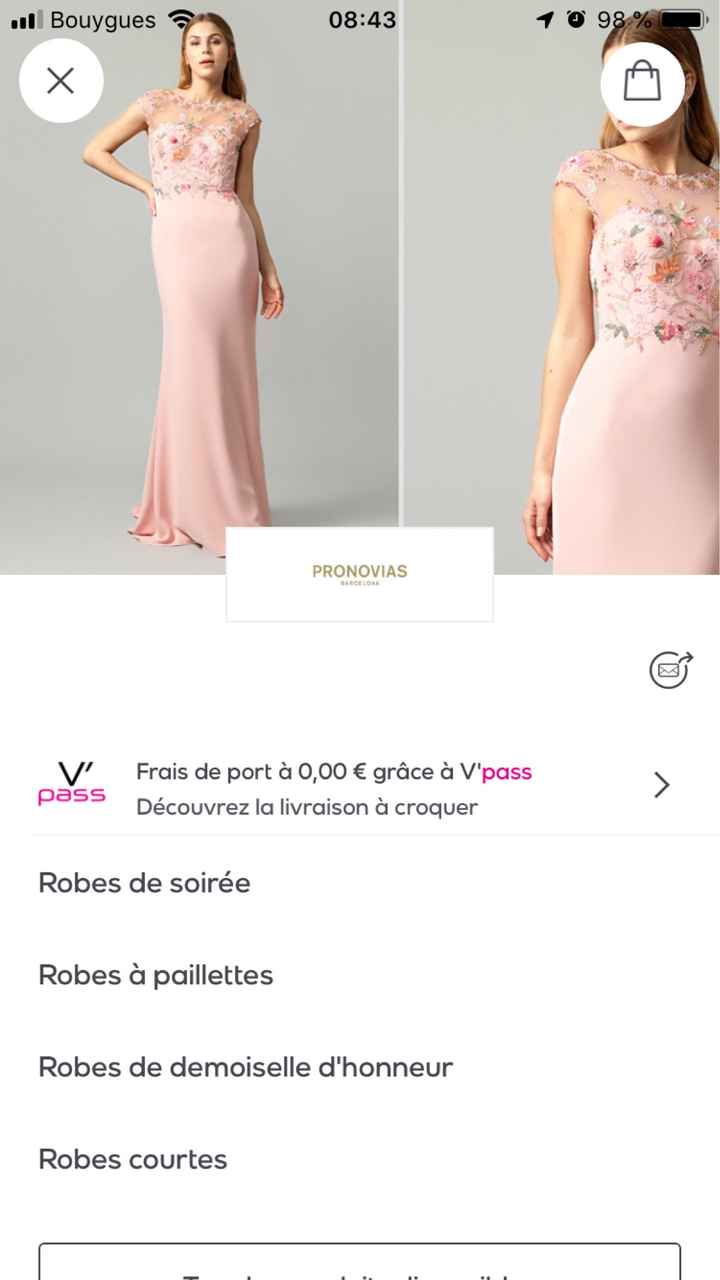The image size is (720, 1280).
Task: Tap the alarm clock icon in status bar
Action: point(573,17)
